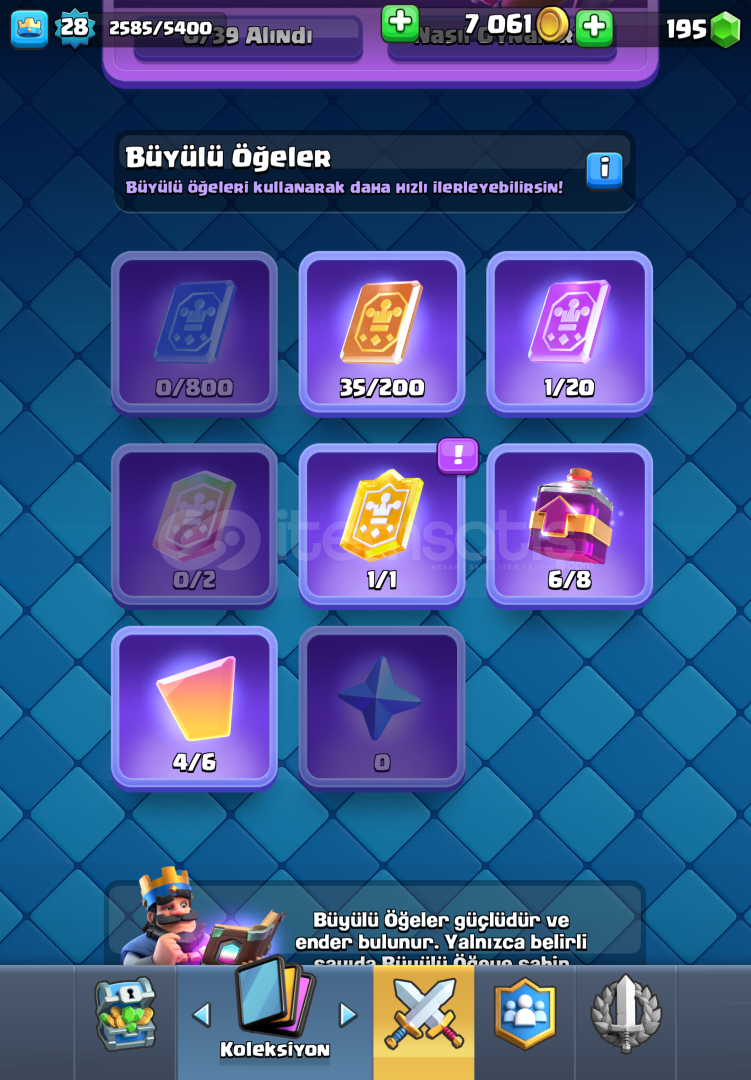The width and height of the screenshot is (751, 1080).
Task: Select the blue common card item 0/800
Action: [x=194, y=332]
